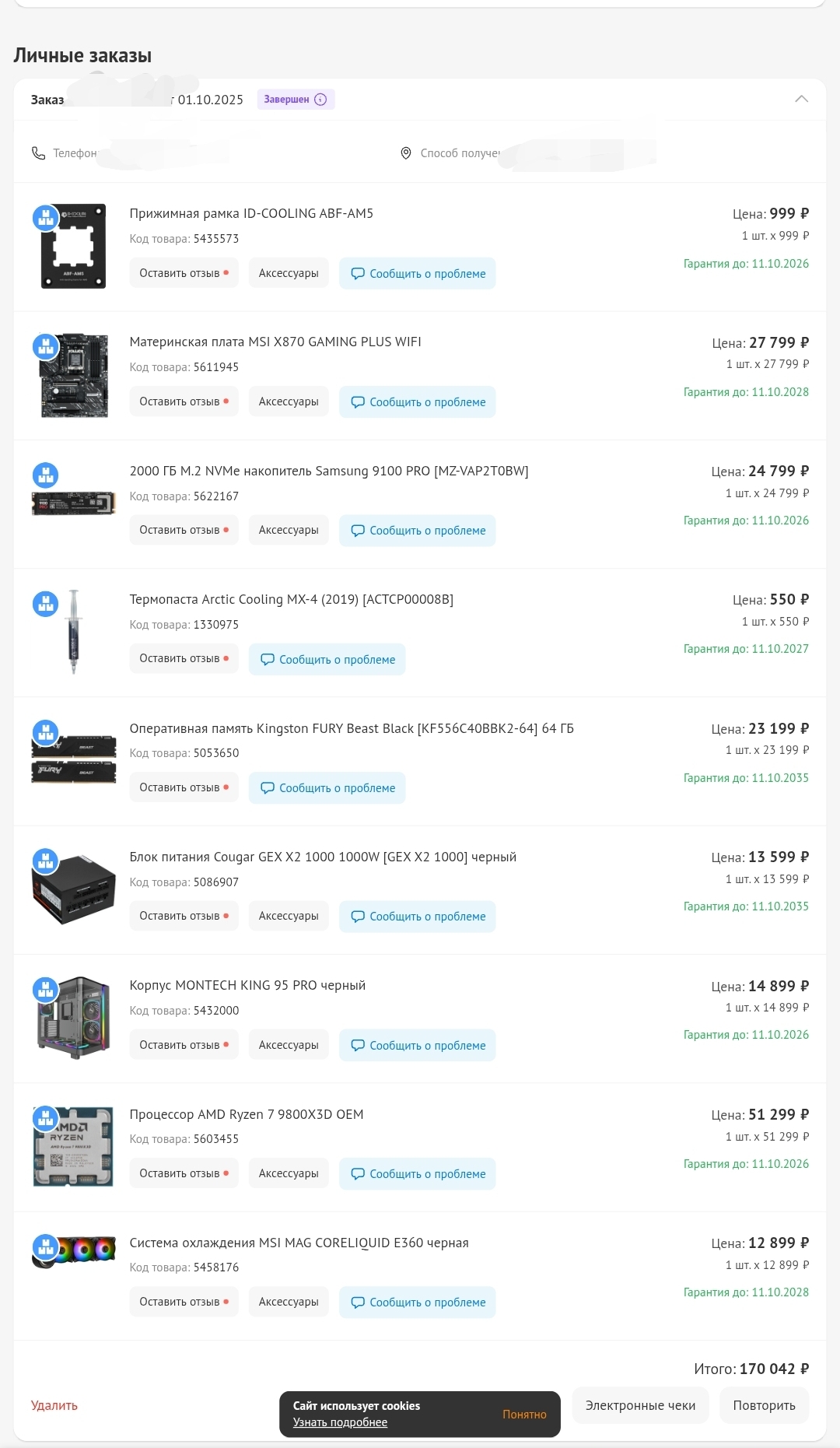
Task: Report a problem with MSI X870 motherboard
Action: [417, 402]
